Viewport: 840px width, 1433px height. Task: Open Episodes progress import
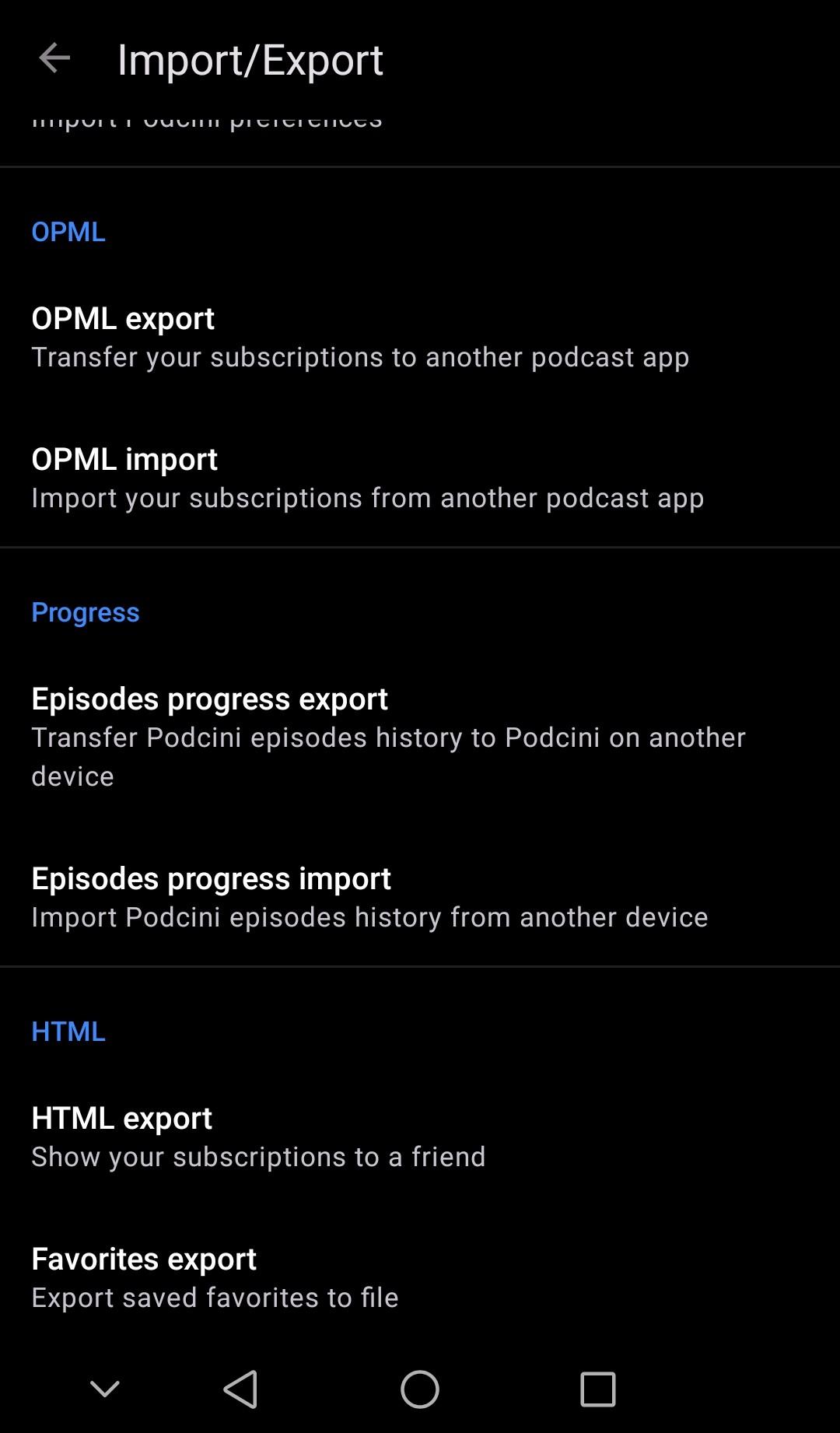369,896
